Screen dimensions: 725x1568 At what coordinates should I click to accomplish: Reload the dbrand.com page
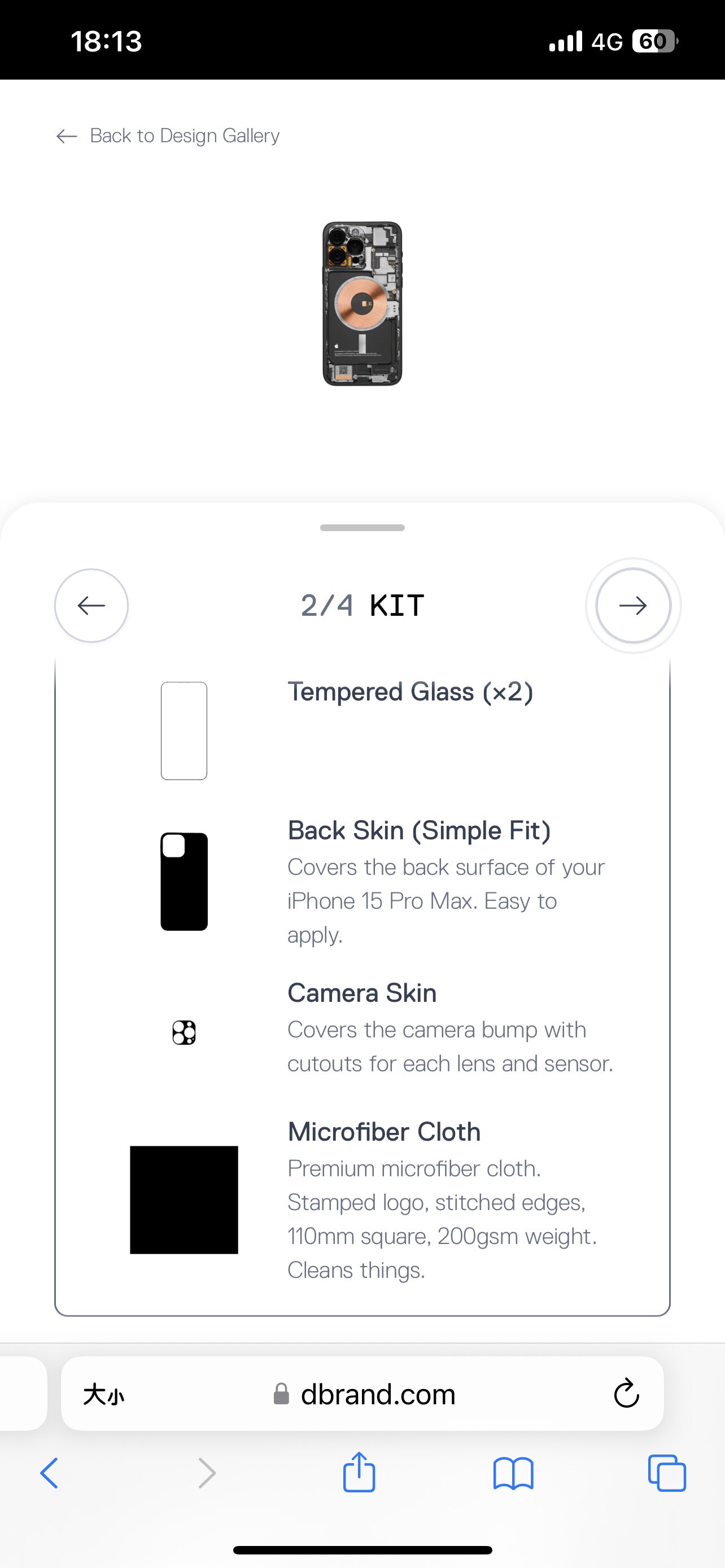[626, 1394]
